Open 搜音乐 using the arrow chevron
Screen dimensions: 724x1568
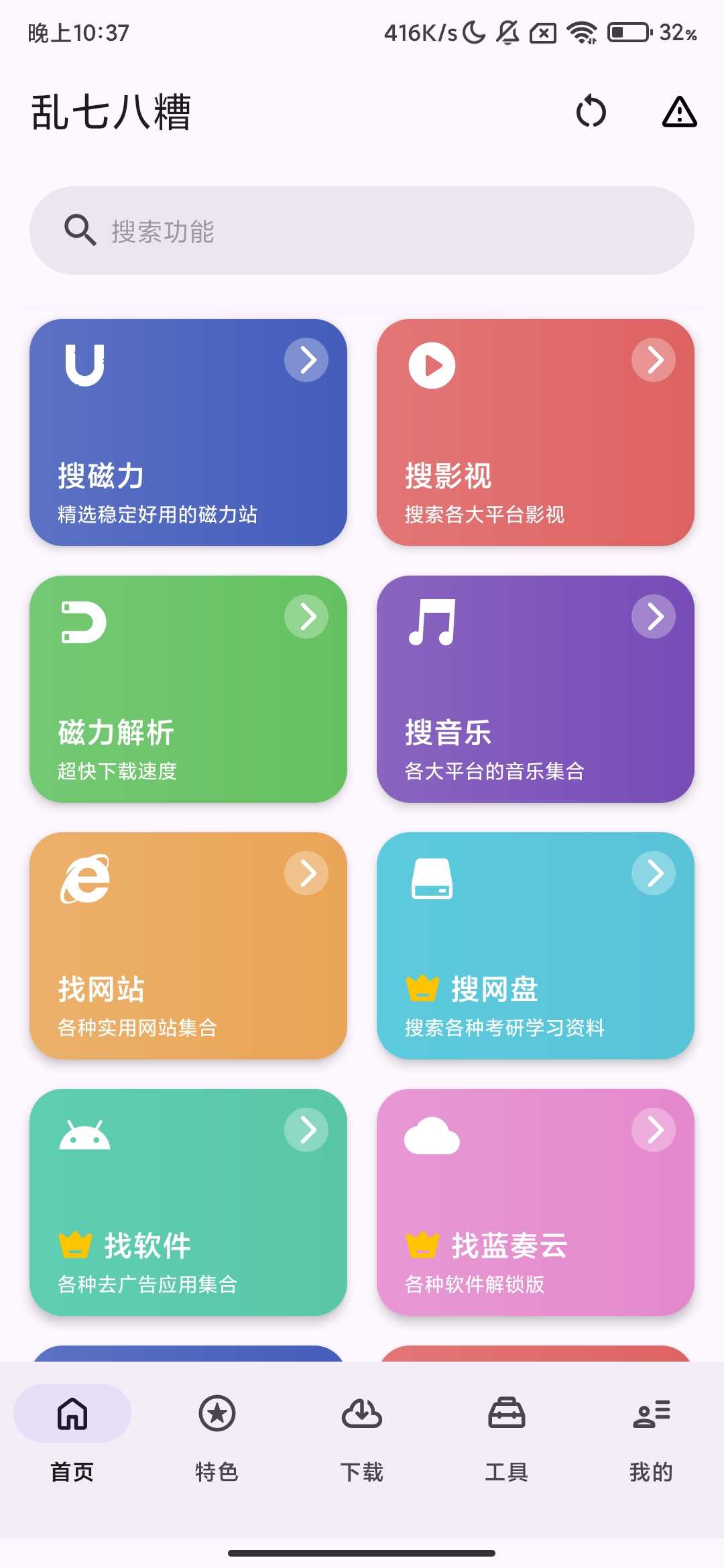654,617
